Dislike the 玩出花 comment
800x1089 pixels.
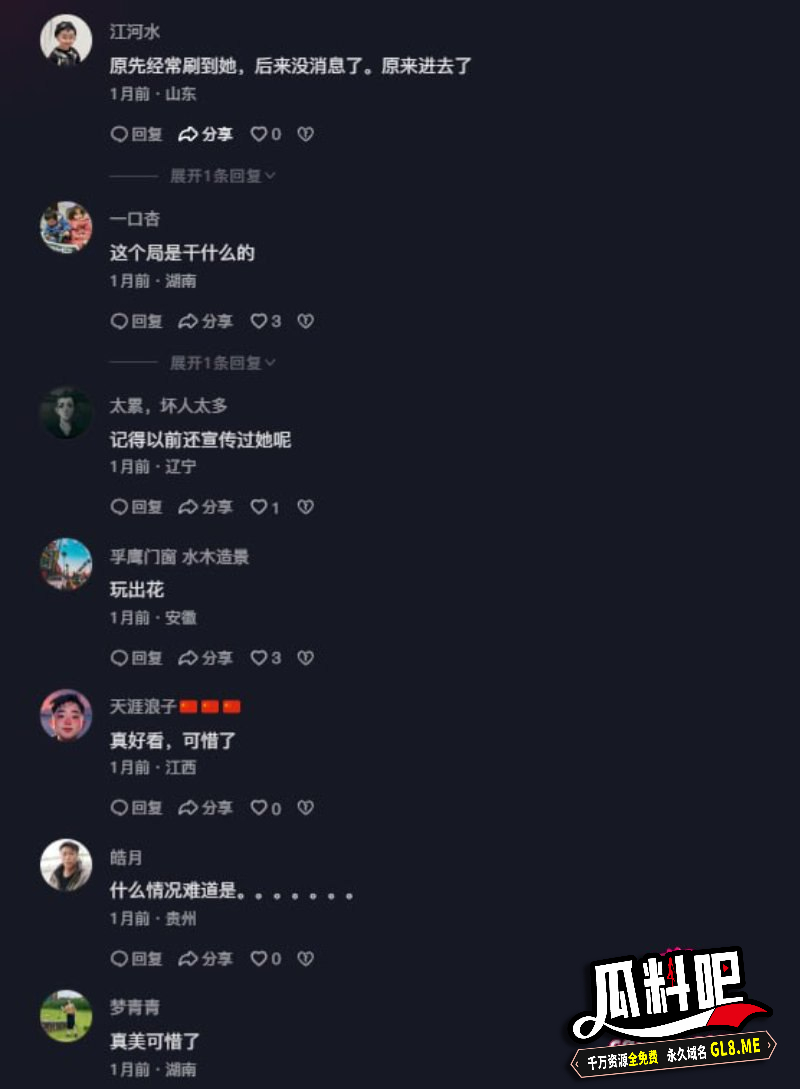point(306,658)
